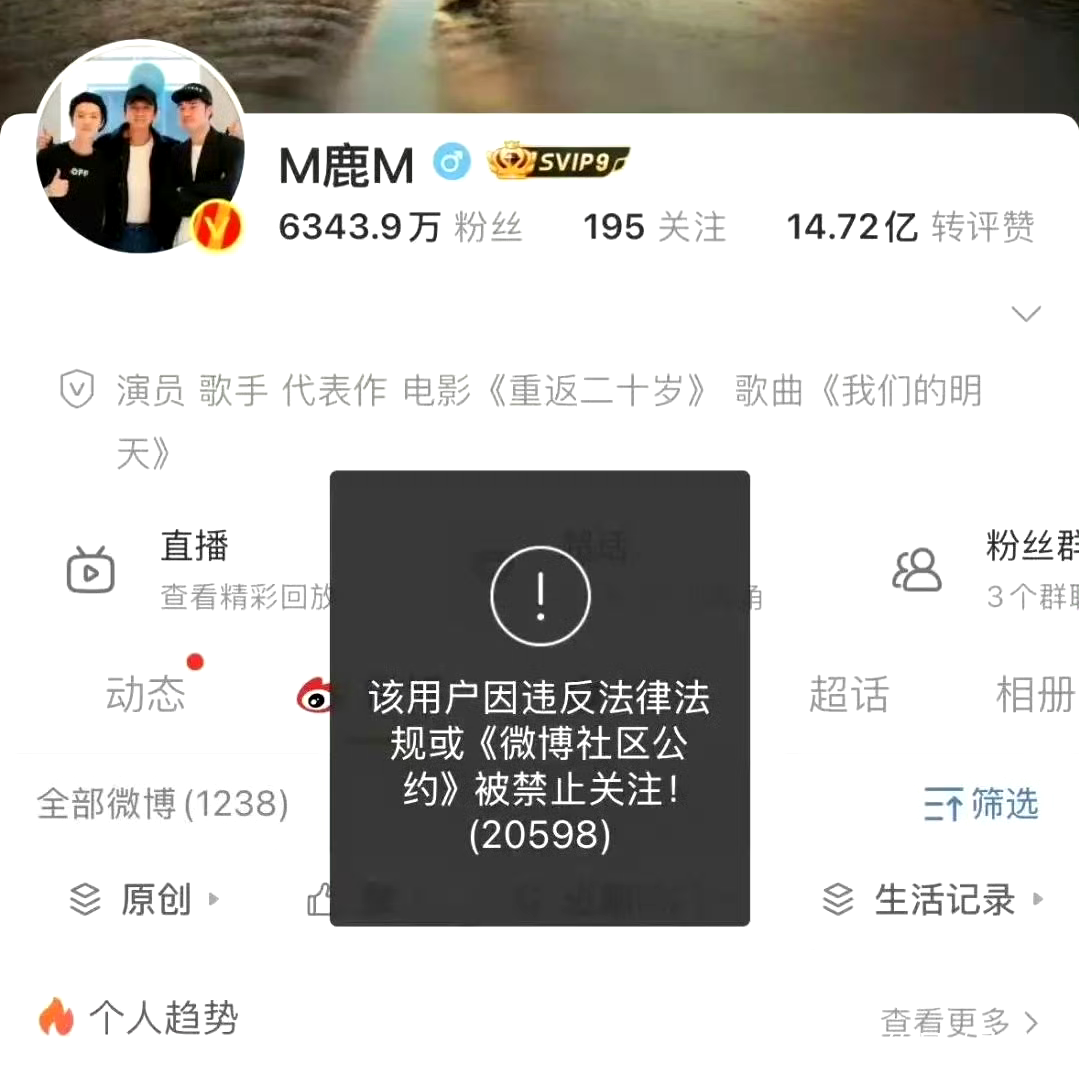Expand profile details with the down chevron
The height and width of the screenshot is (1067, 1079).
coord(1026,314)
